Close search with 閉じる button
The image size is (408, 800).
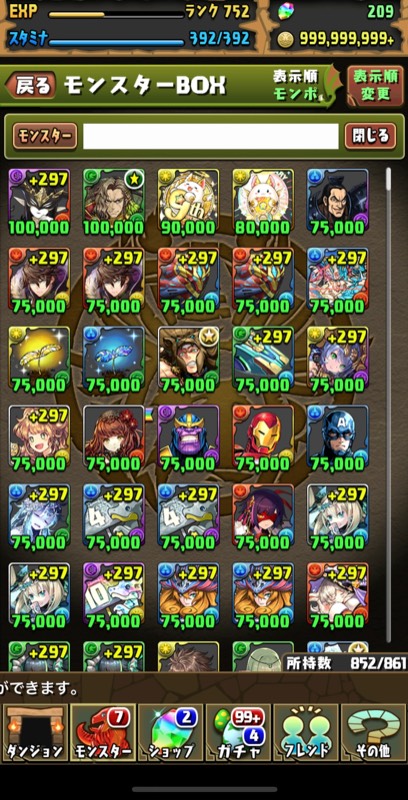point(370,136)
